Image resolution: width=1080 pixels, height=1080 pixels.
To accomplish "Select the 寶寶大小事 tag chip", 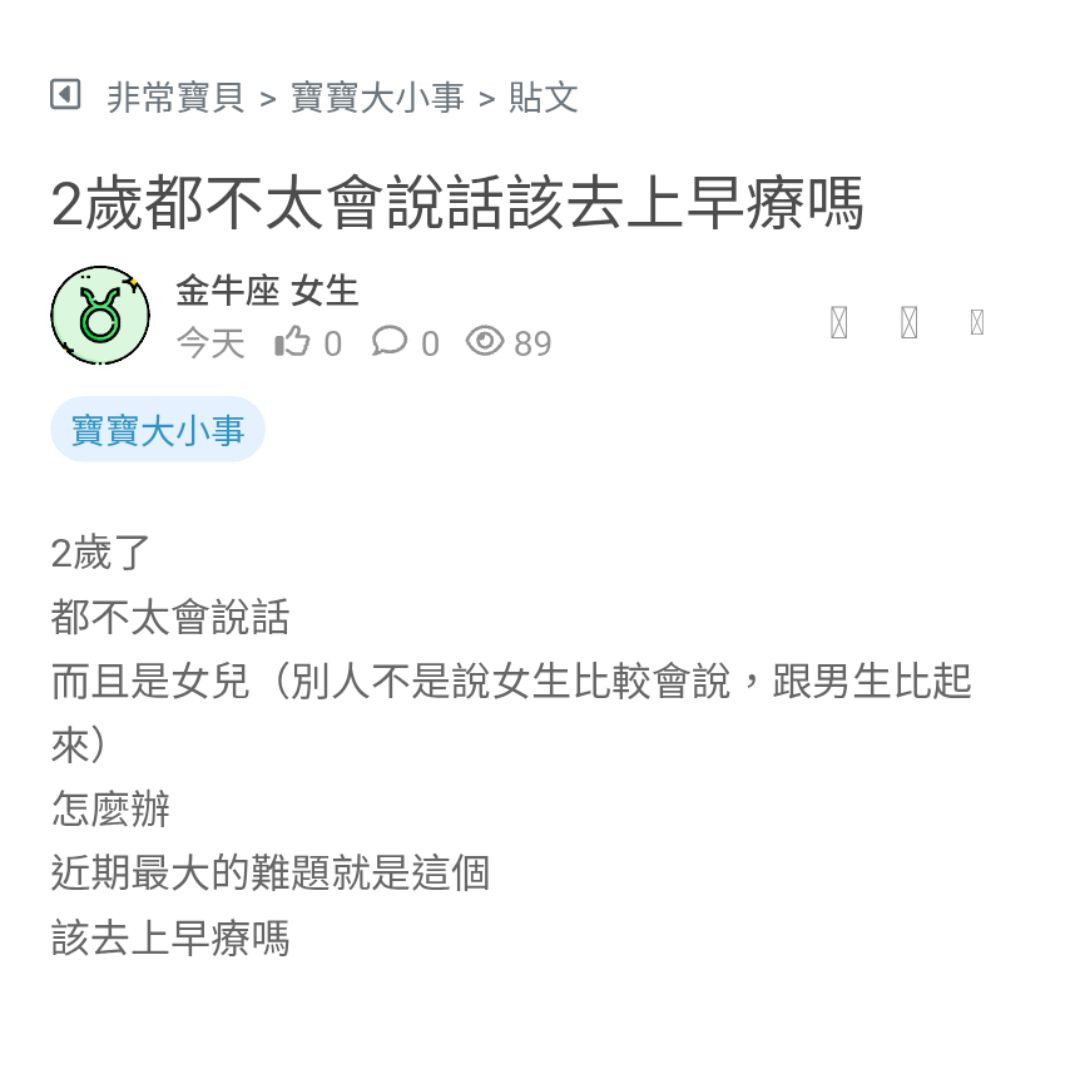I will [157, 430].
